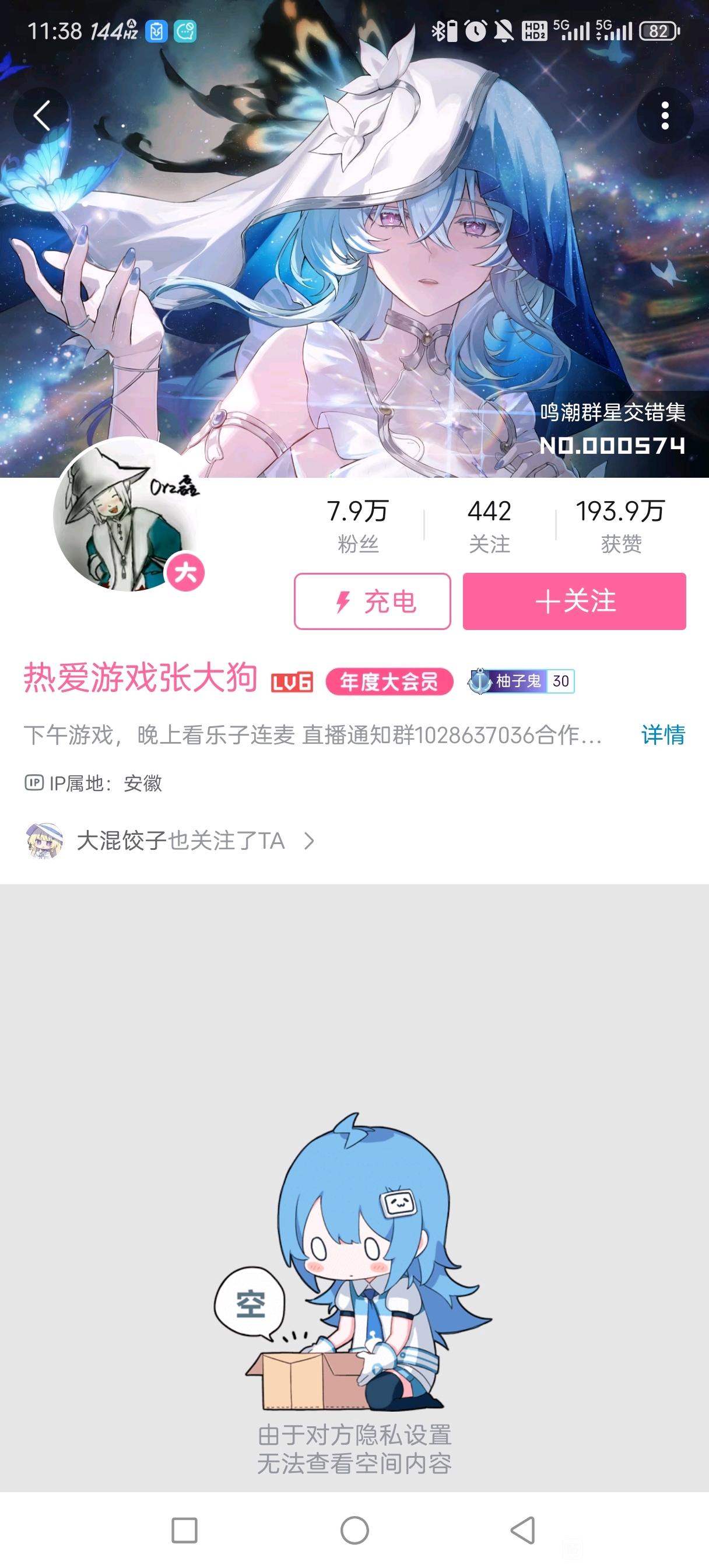Tap the 充电 button
The image size is (709, 1568).
(373, 601)
